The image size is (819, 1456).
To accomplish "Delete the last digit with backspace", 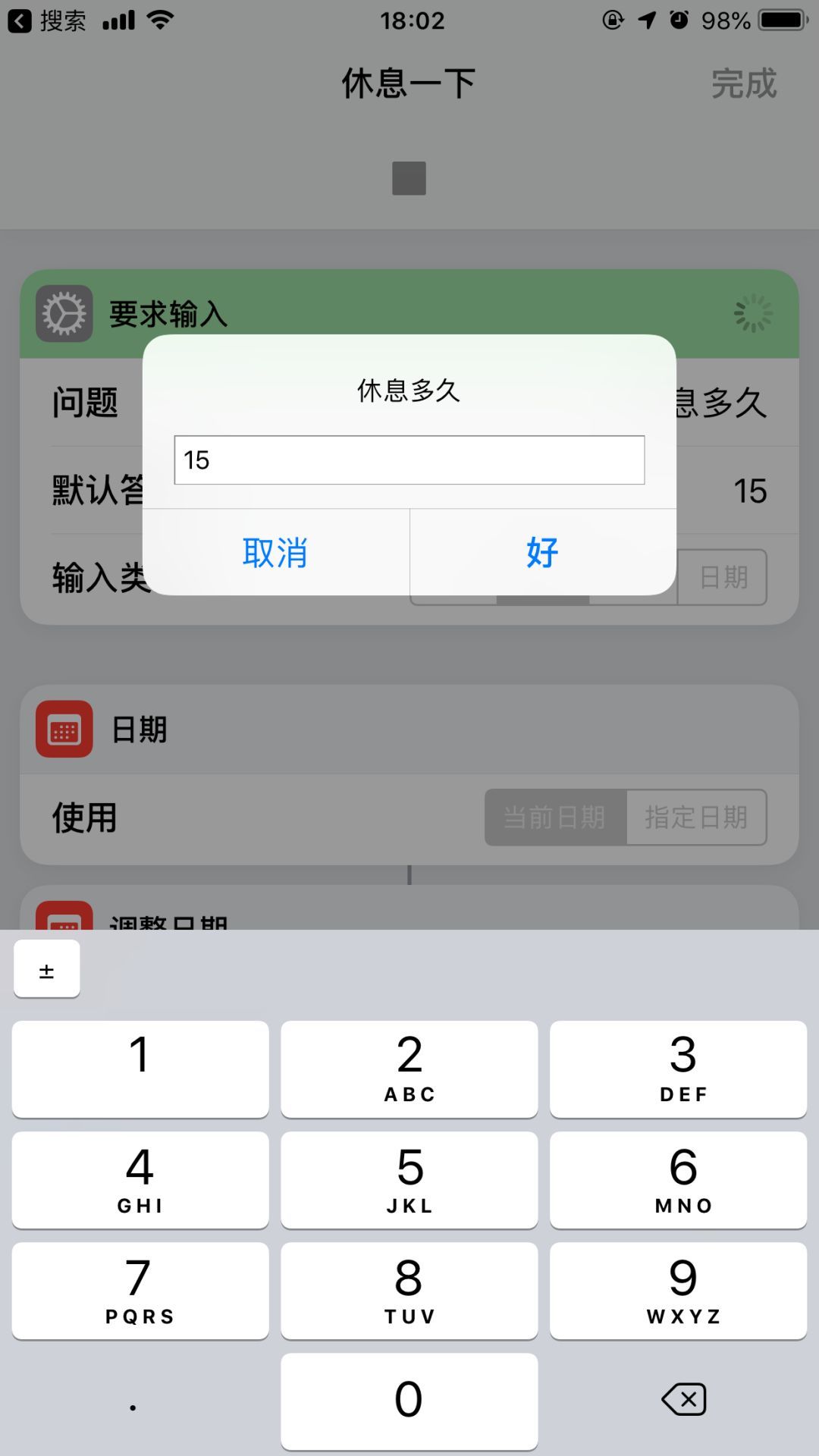I will click(x=683, y=1399).
